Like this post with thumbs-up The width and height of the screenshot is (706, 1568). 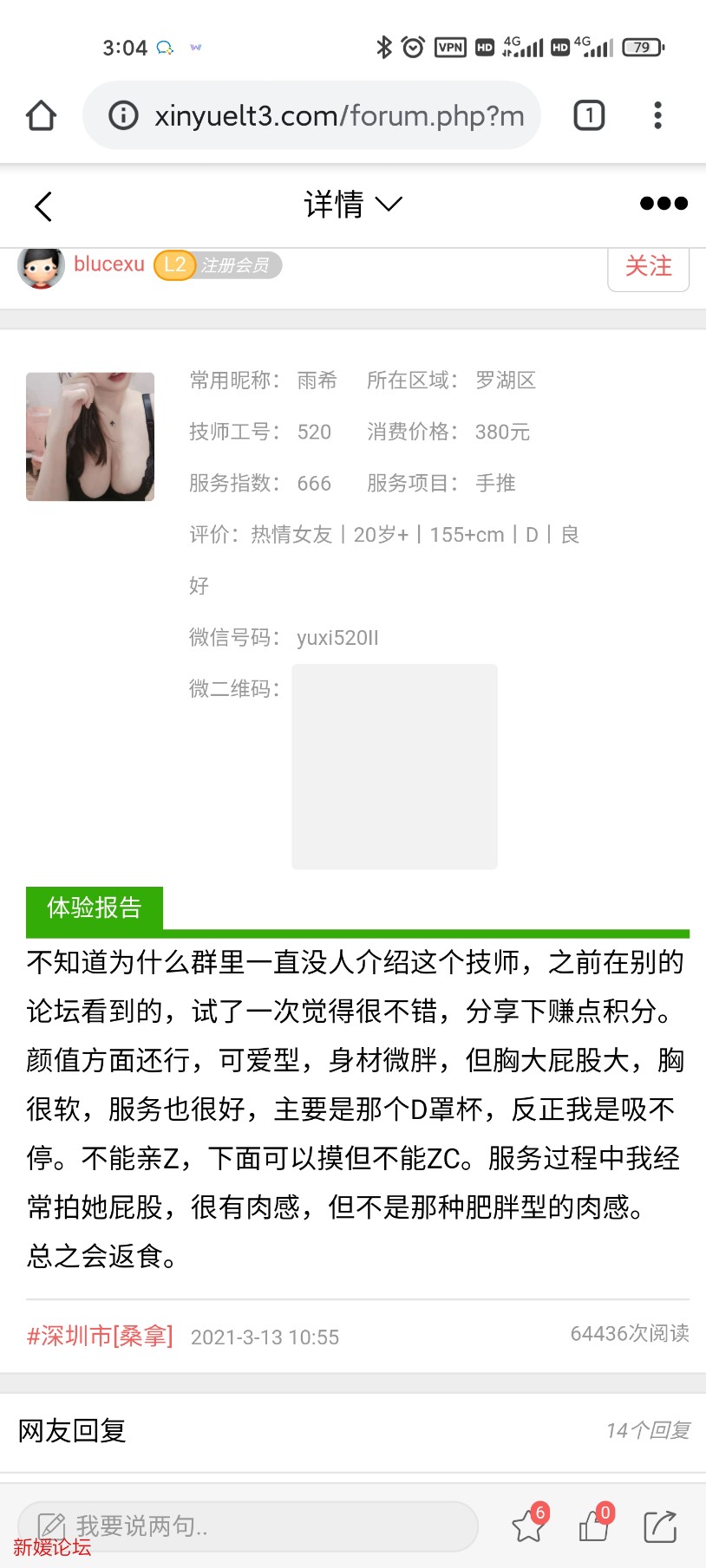(594, 1526)
